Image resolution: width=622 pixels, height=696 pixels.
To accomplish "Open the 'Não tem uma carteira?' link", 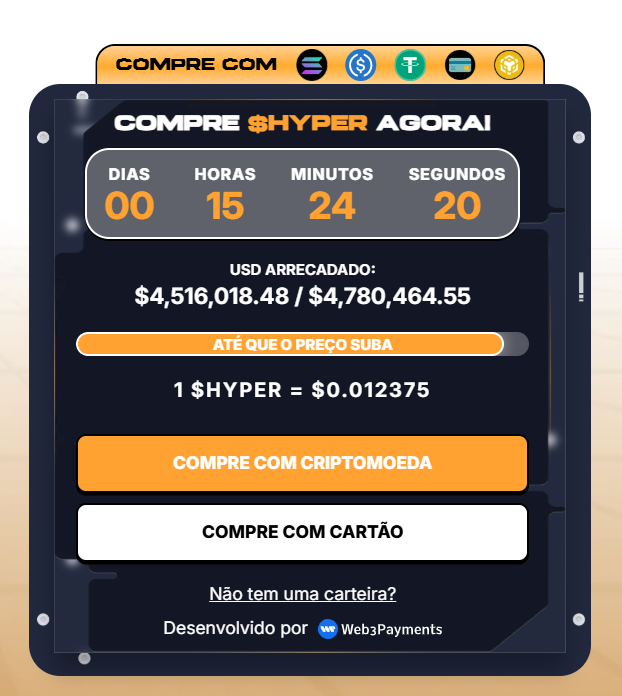I will click(302, 594).
